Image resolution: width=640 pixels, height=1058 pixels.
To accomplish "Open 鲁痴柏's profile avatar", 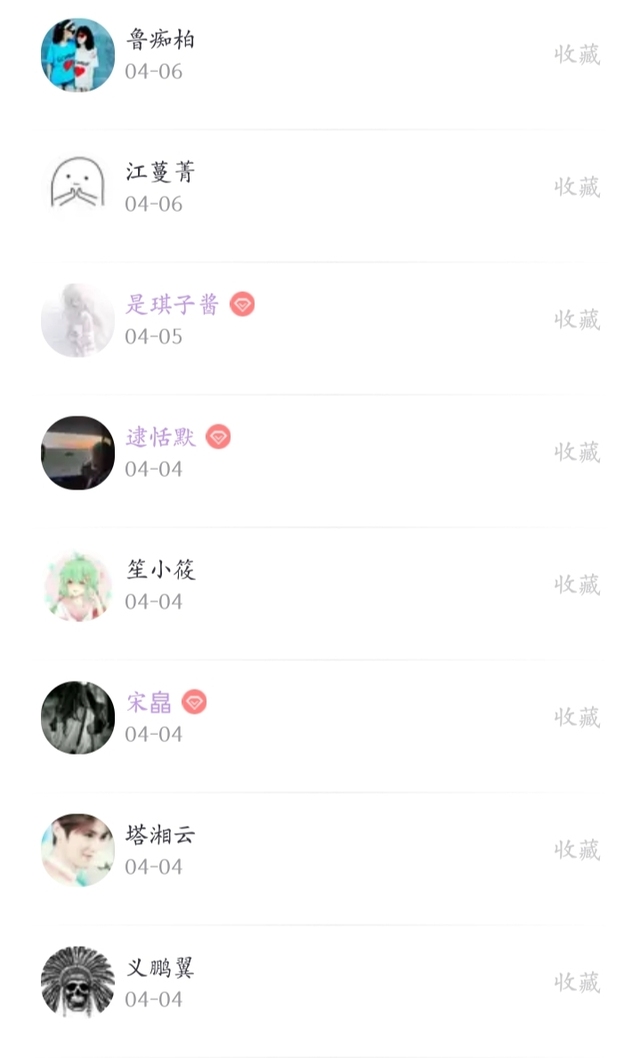I will point(78,55).
